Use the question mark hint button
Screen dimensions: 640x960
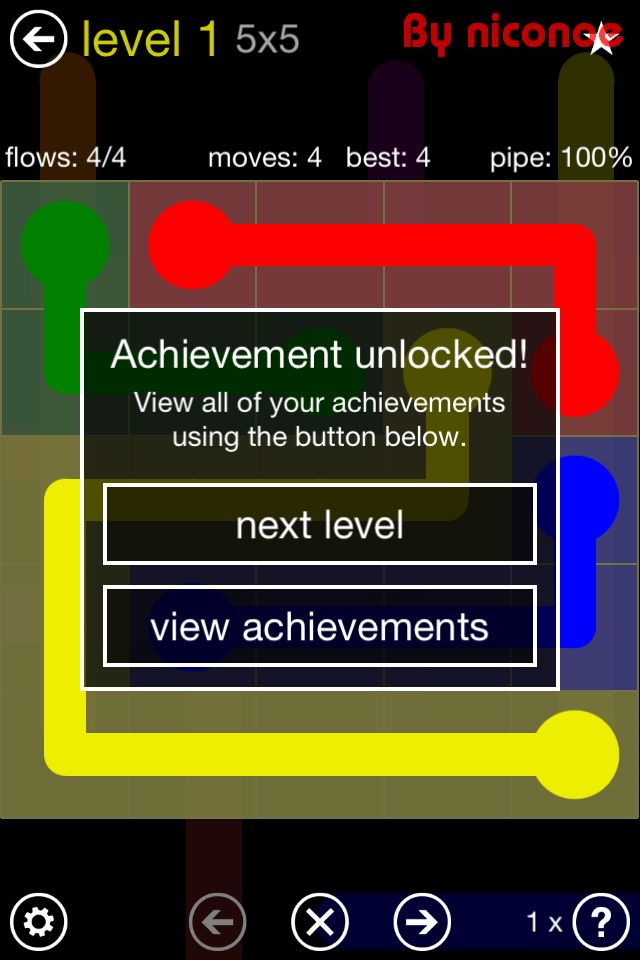(601, 921)
